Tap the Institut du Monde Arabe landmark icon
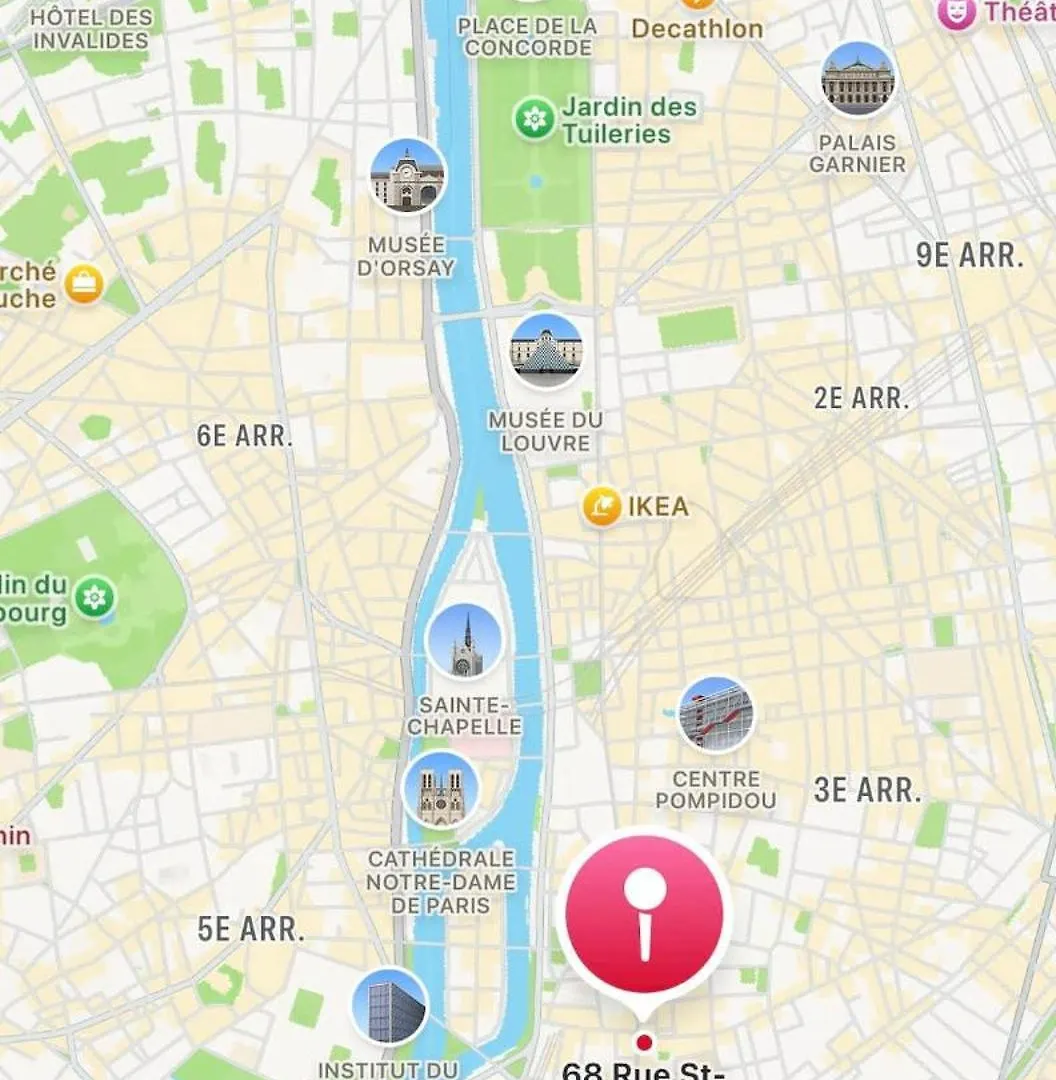Image resolution: width=1056 pixels, height=1080 pixels. coord(390,1006)
